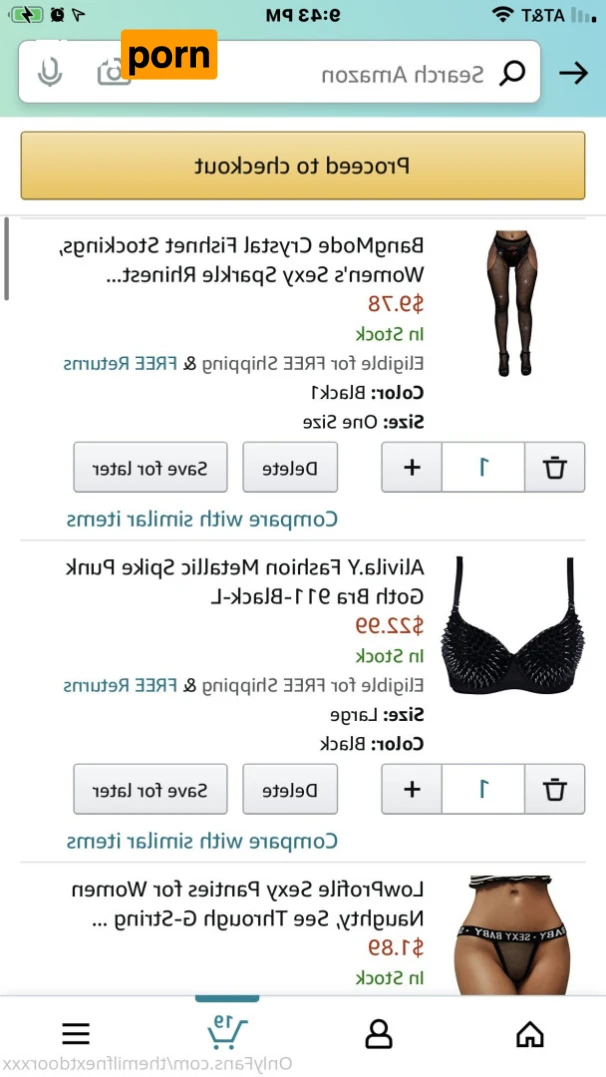The width and height of the screenshot is (606, 1077).
Task: Remove BangMode stockings with trash icon
Action: point(555,467)
